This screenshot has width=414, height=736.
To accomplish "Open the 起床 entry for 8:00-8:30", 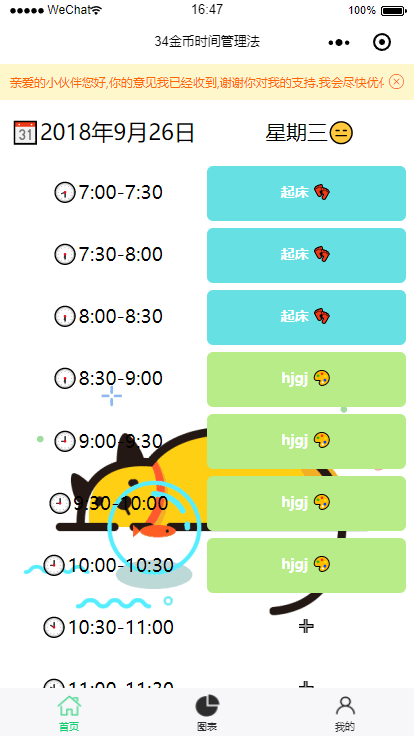I will coord(306,317).
